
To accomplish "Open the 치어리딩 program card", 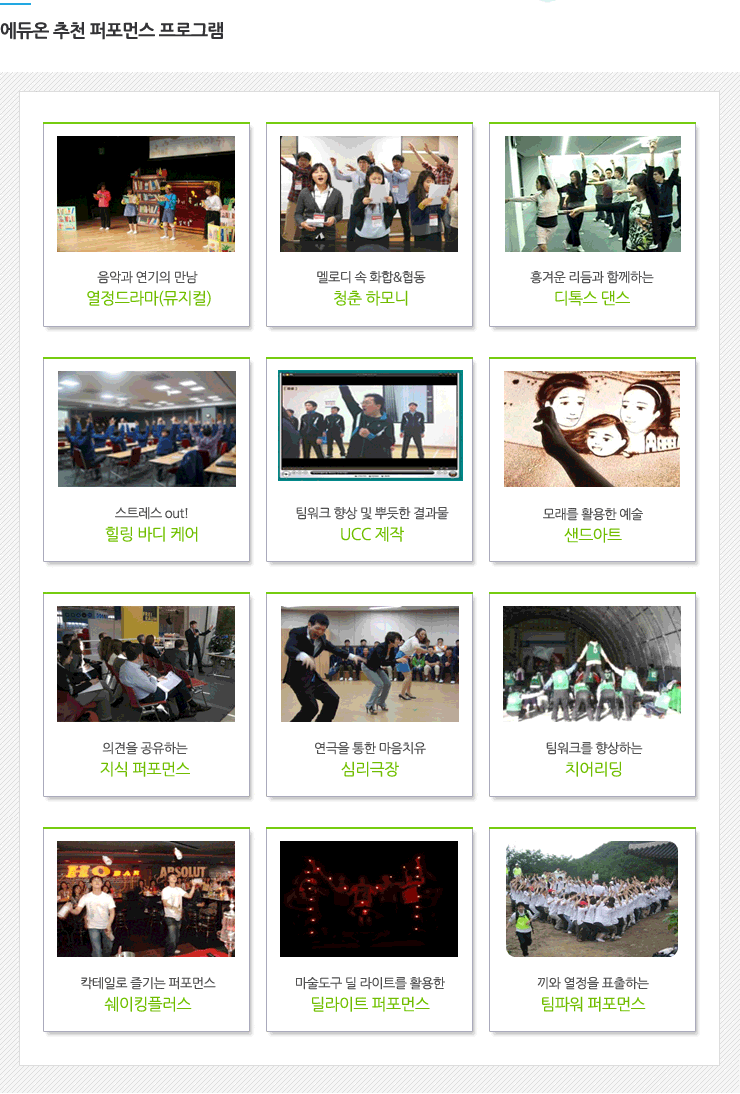I will pos(592,694).
